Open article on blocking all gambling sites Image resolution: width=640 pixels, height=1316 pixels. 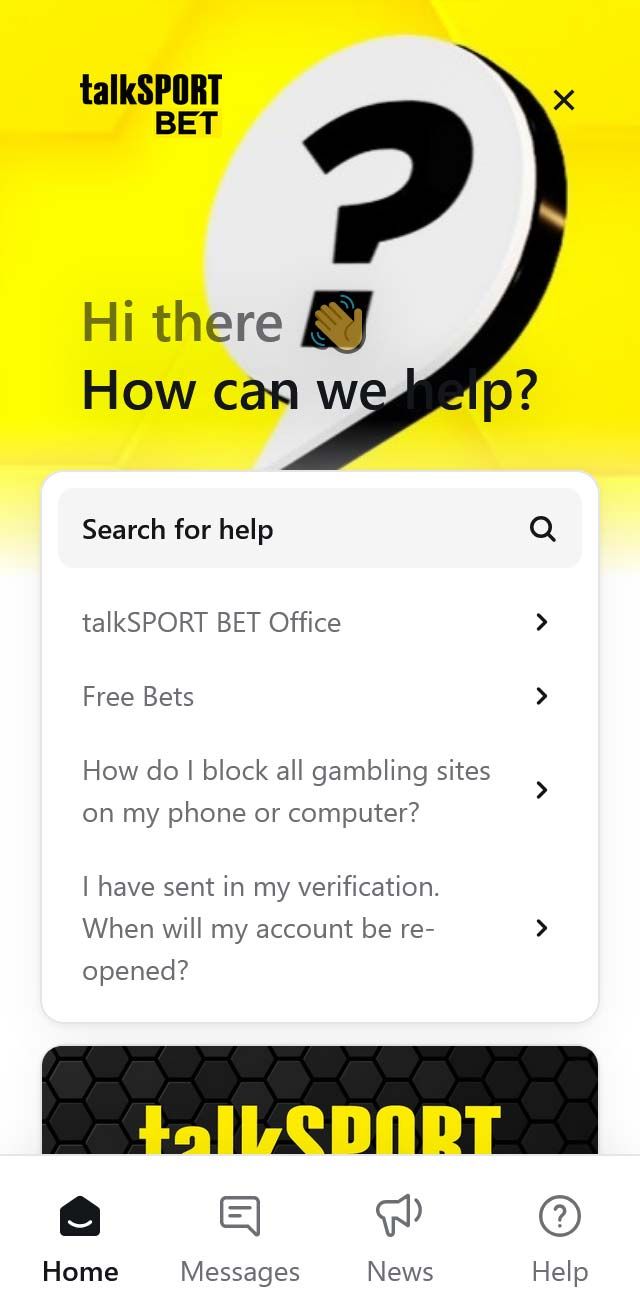coord(318,791)
